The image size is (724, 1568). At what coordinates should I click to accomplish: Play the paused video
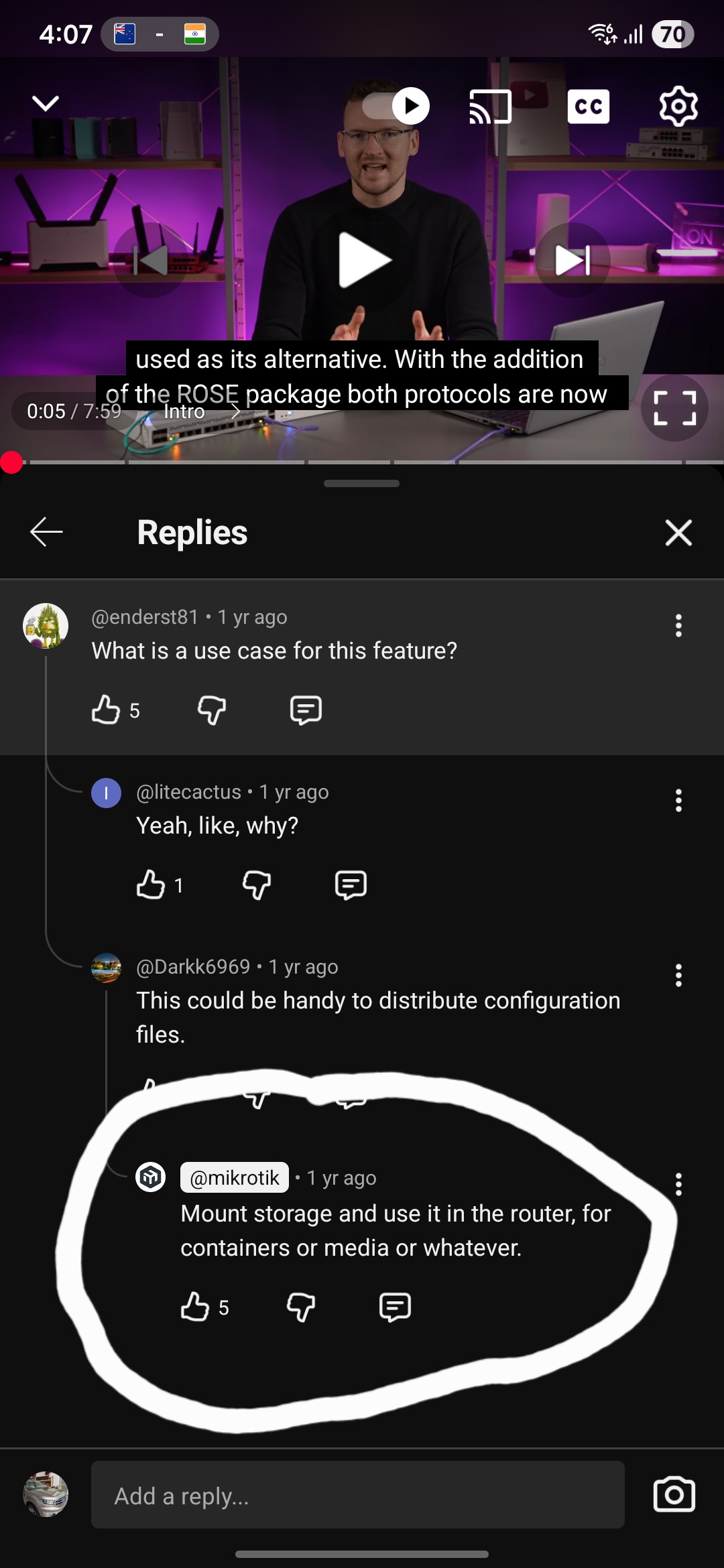tap(363, 260)
